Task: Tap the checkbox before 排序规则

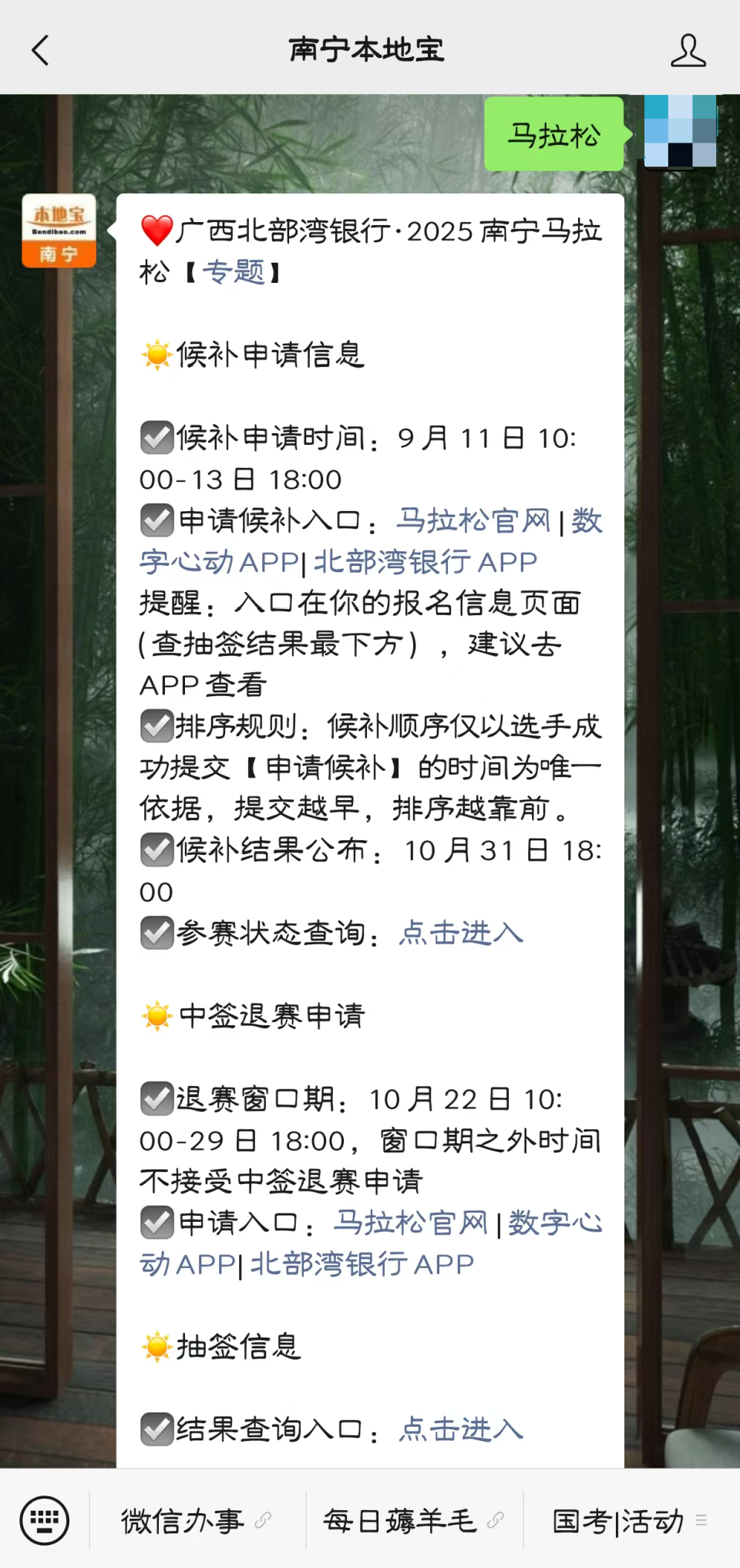Action: (x=157, y=725)
